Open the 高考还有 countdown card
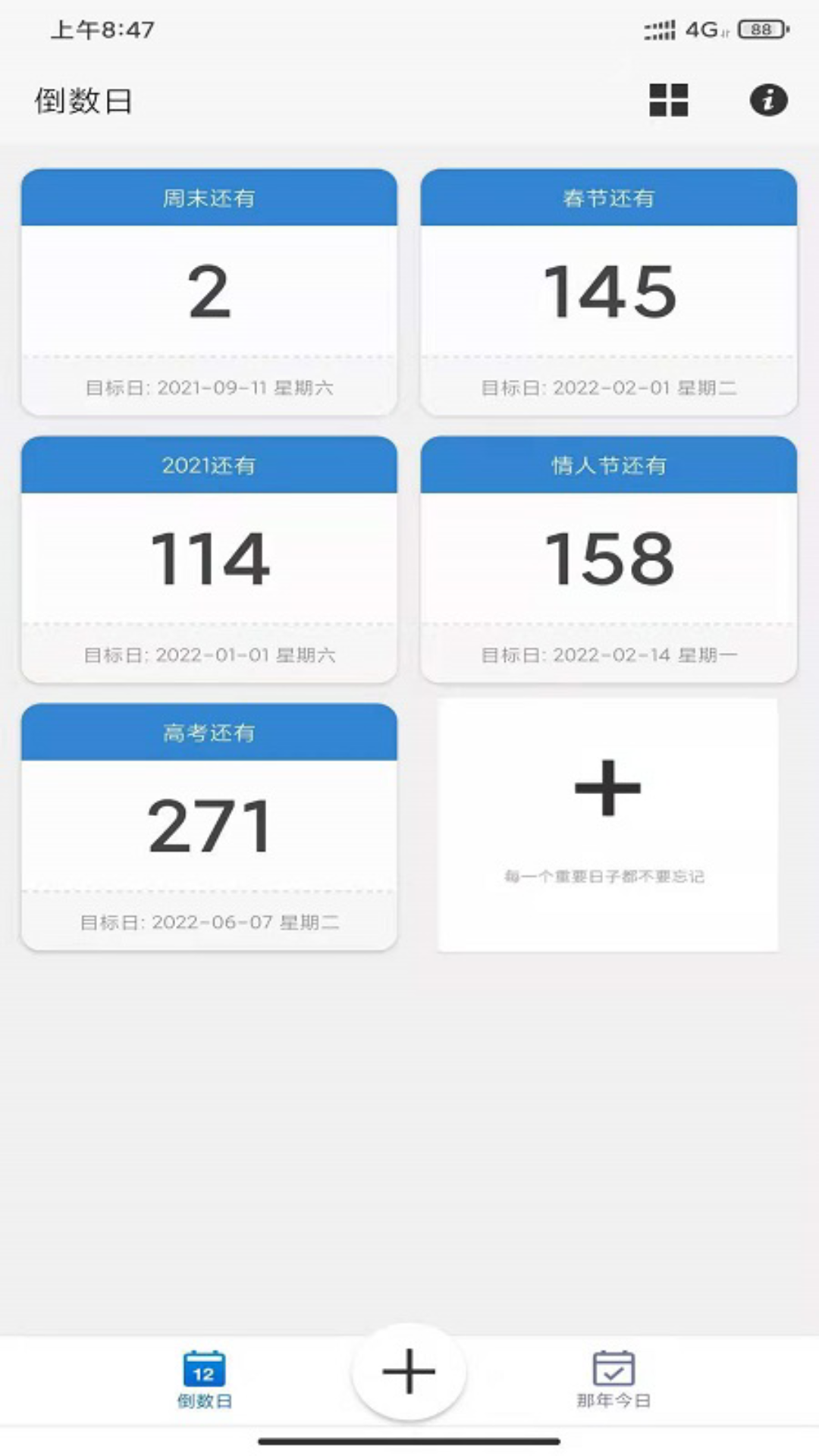 209,827
